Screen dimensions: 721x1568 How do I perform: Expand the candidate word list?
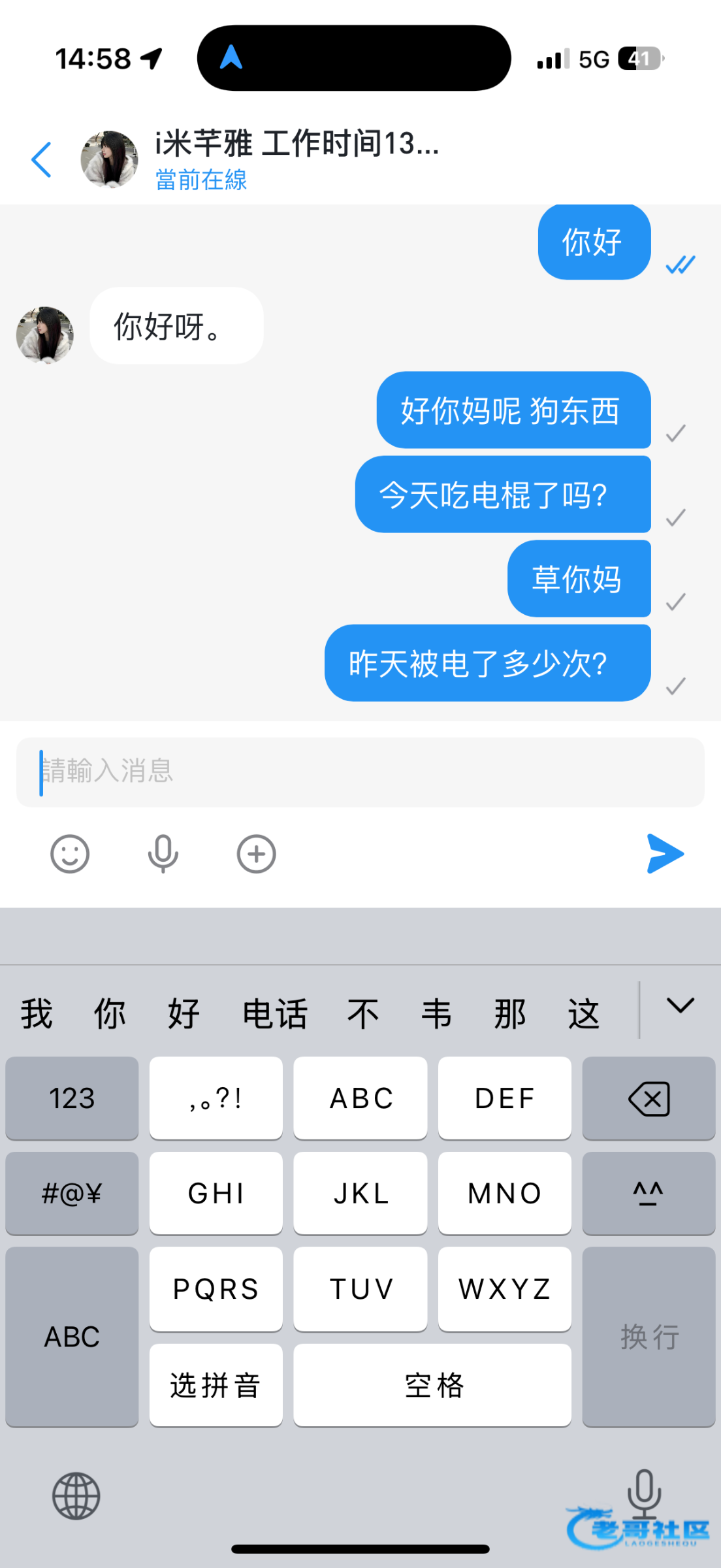coord(680,1006)
